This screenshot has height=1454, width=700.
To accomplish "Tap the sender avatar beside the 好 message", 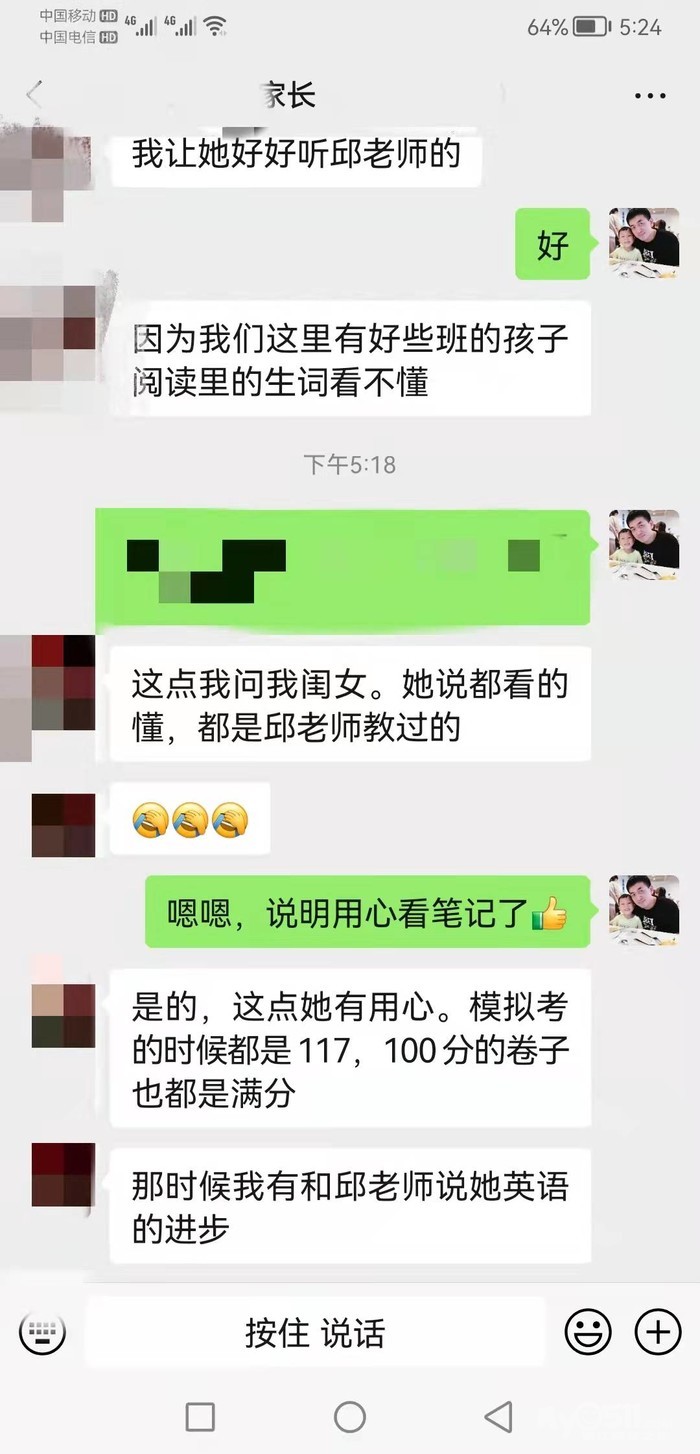I will 644,244.
